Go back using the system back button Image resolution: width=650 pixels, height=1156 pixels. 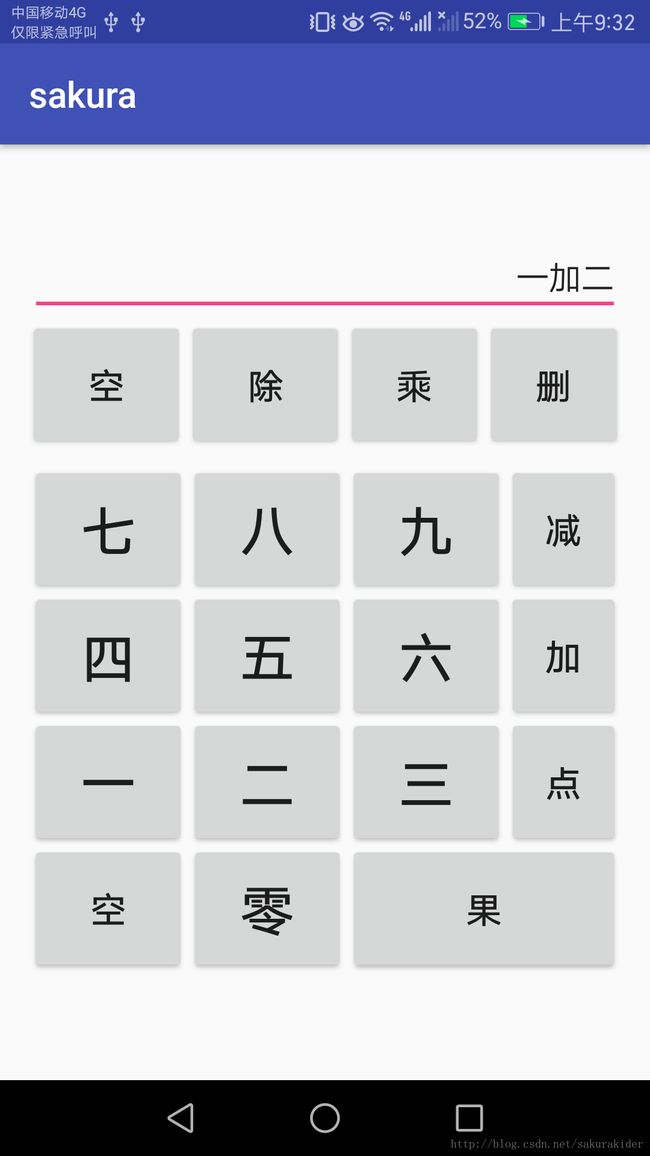tap(181, 1118)
